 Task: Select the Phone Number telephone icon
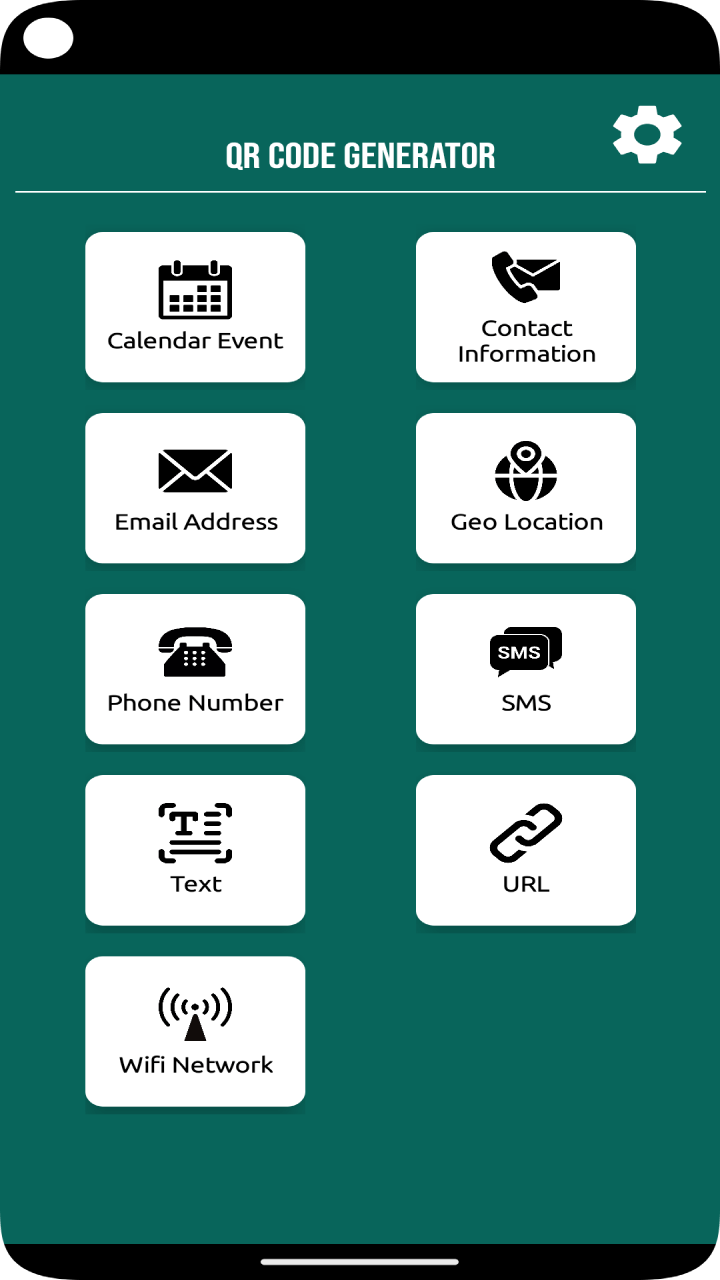(195, 650)
